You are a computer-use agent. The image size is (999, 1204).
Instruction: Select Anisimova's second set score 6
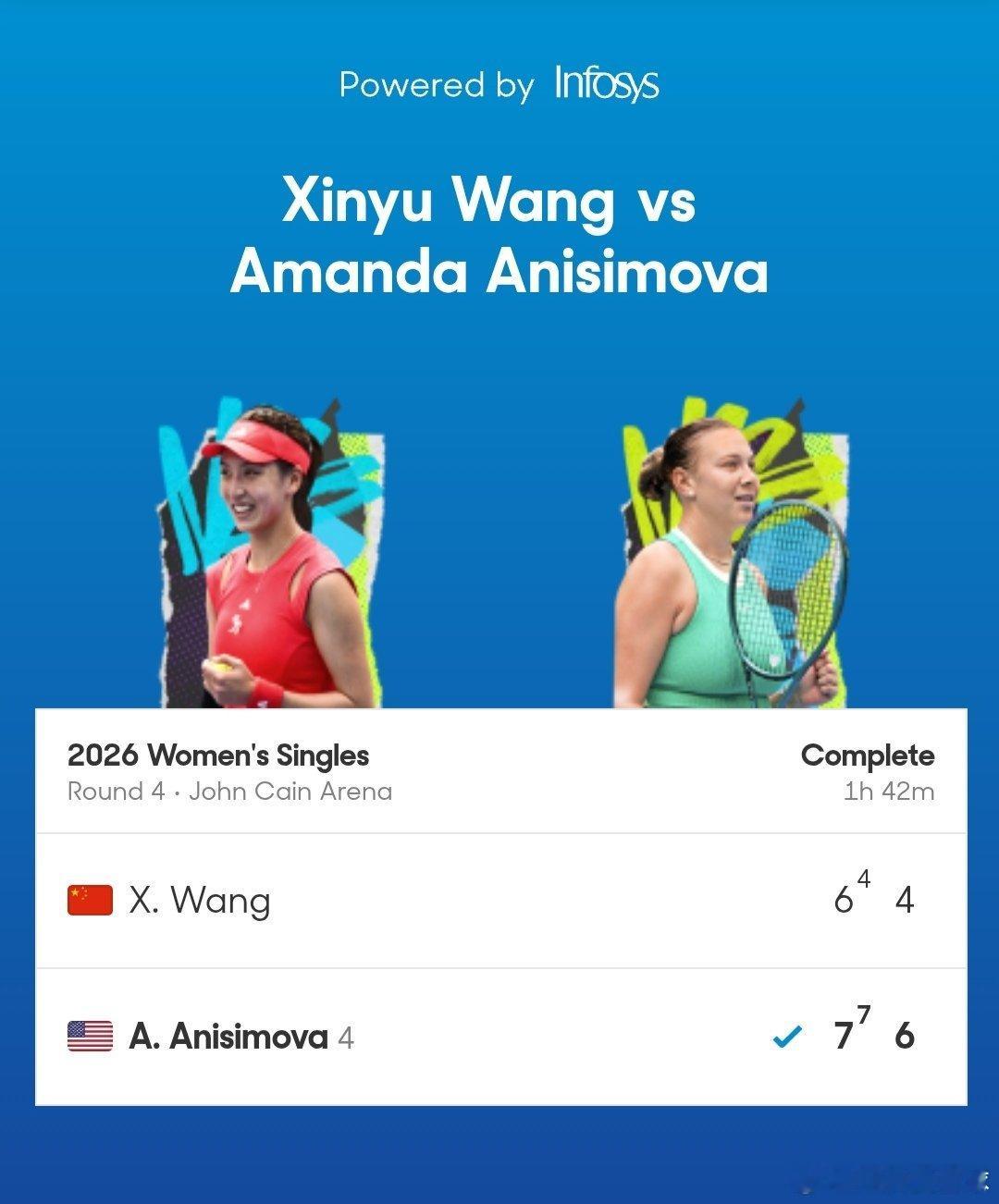(x=904, y=1037)
